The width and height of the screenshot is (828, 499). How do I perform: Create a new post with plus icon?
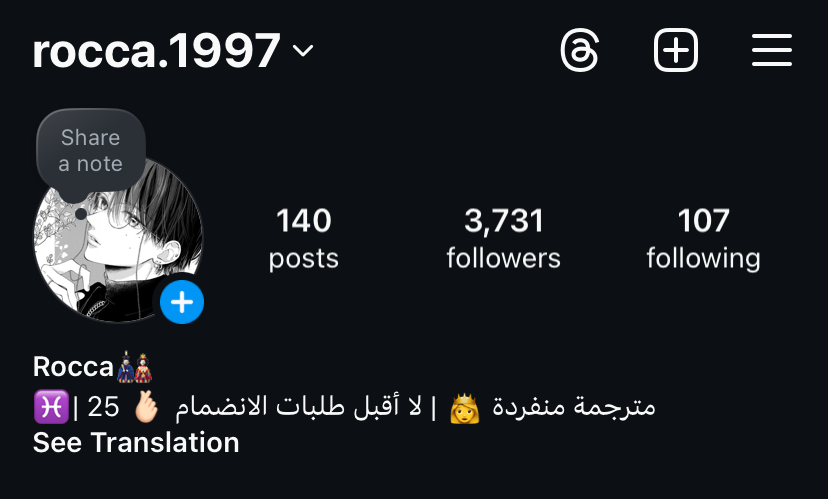point(676,50)
